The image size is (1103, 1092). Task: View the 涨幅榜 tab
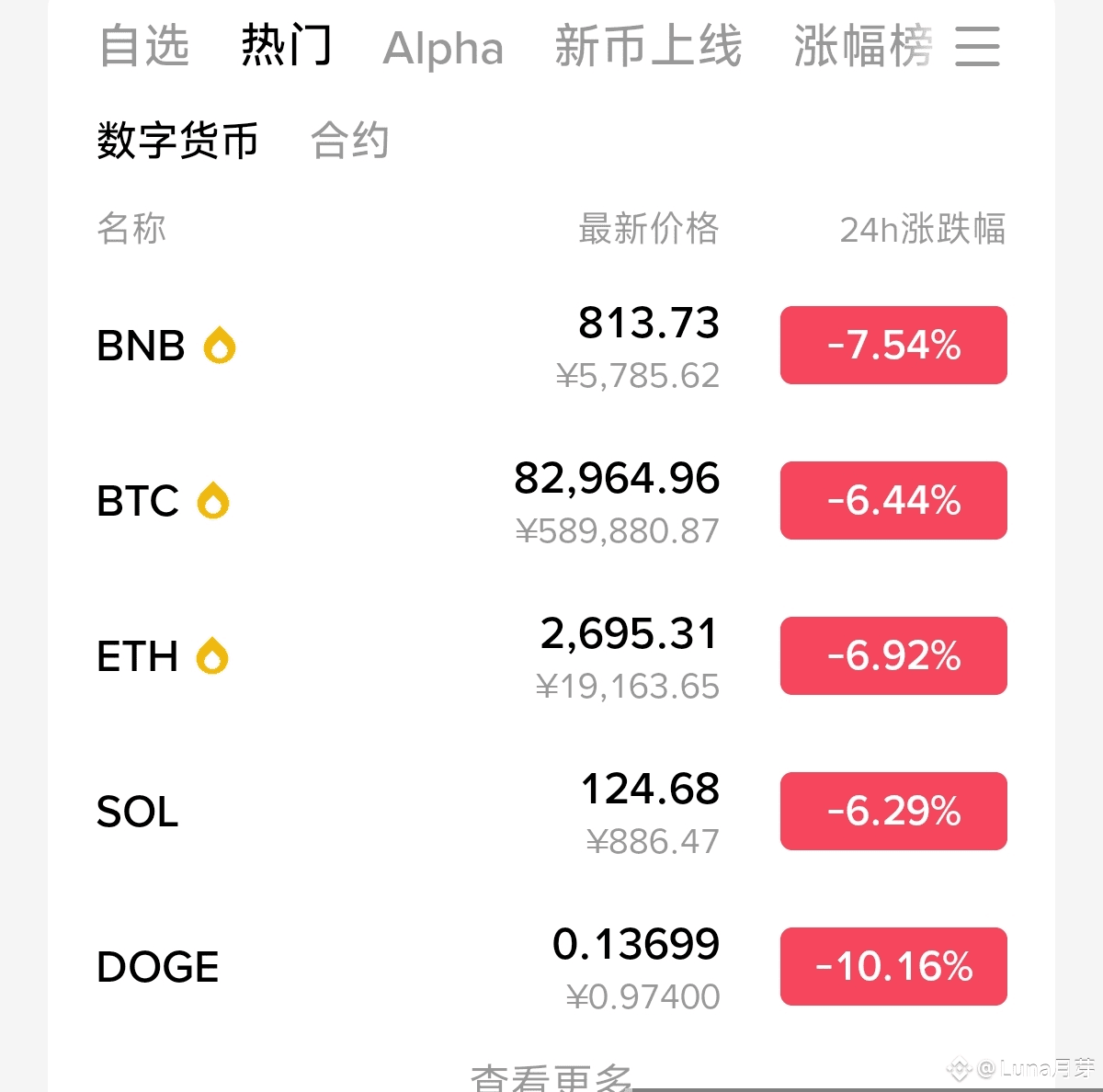862,46
